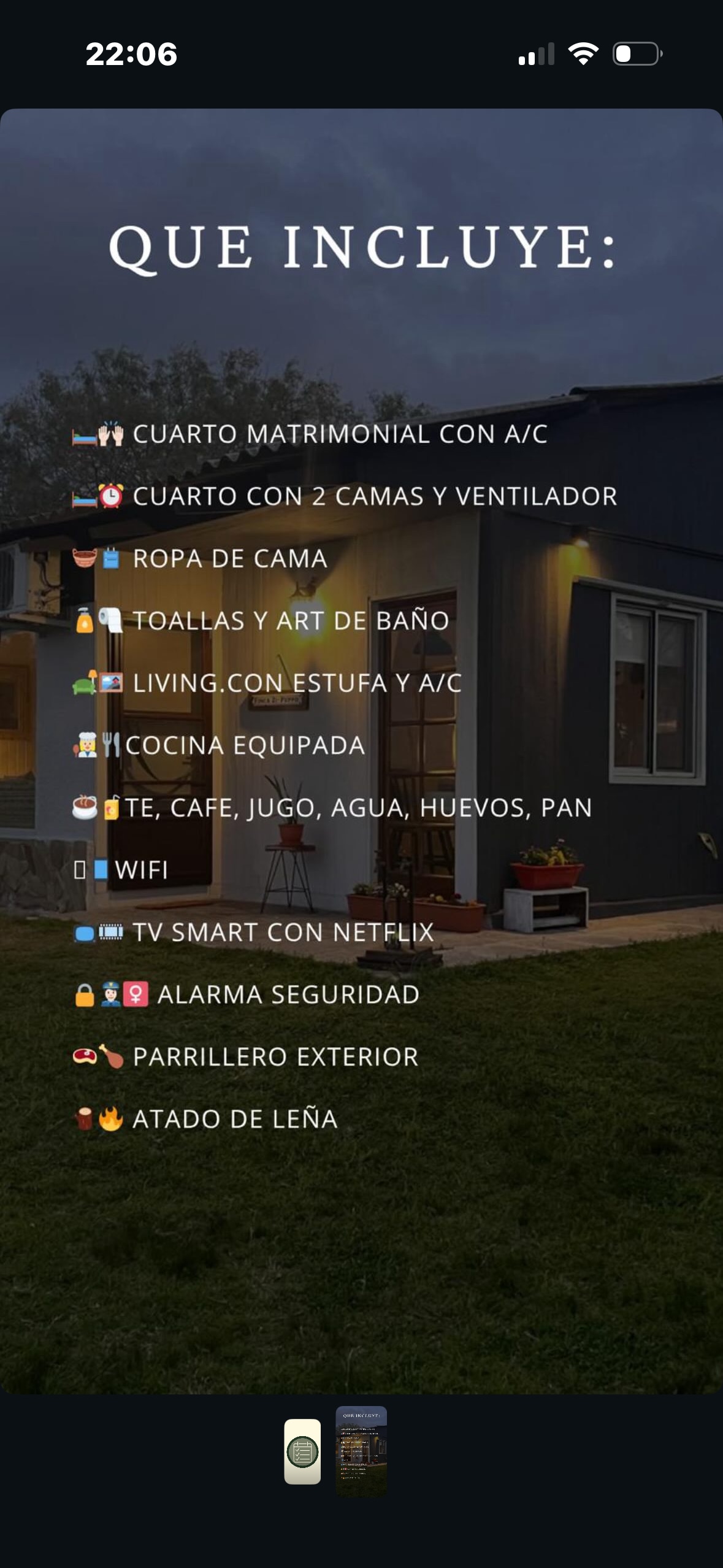Image resolution: width=723 pixels, height=1568 pixels.
Task: Open the checklist icon thumbnail
Action: pos(302,1451)
